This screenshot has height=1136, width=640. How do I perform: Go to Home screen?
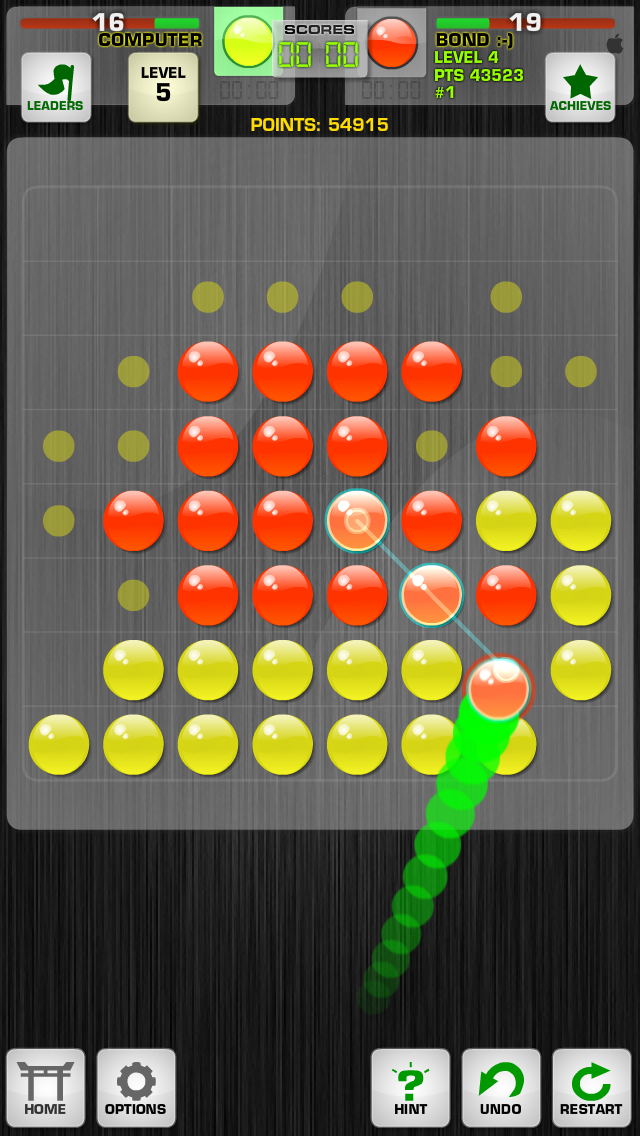pos(45,1087)
